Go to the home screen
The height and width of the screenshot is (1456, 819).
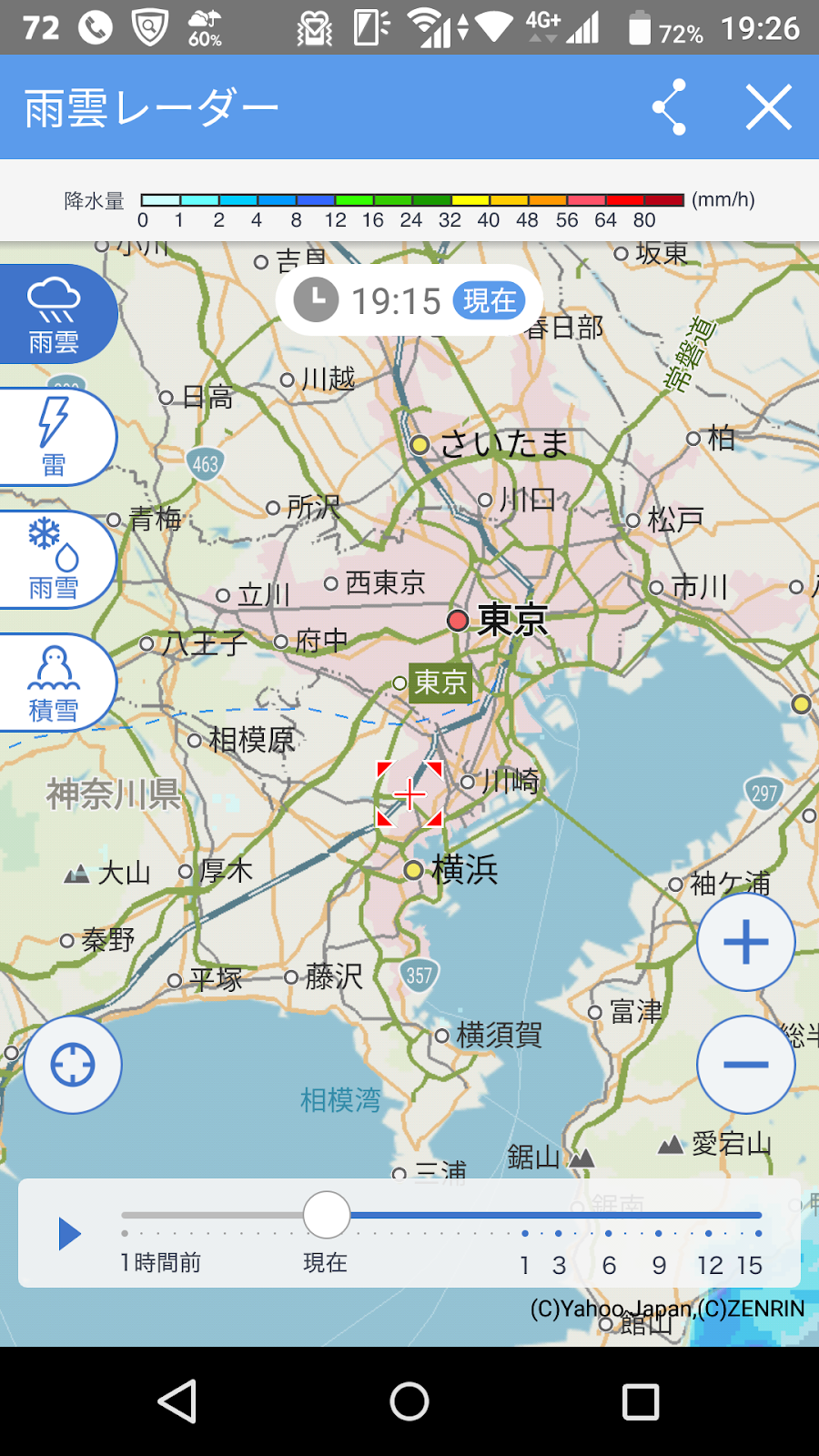coord(409,1401)
